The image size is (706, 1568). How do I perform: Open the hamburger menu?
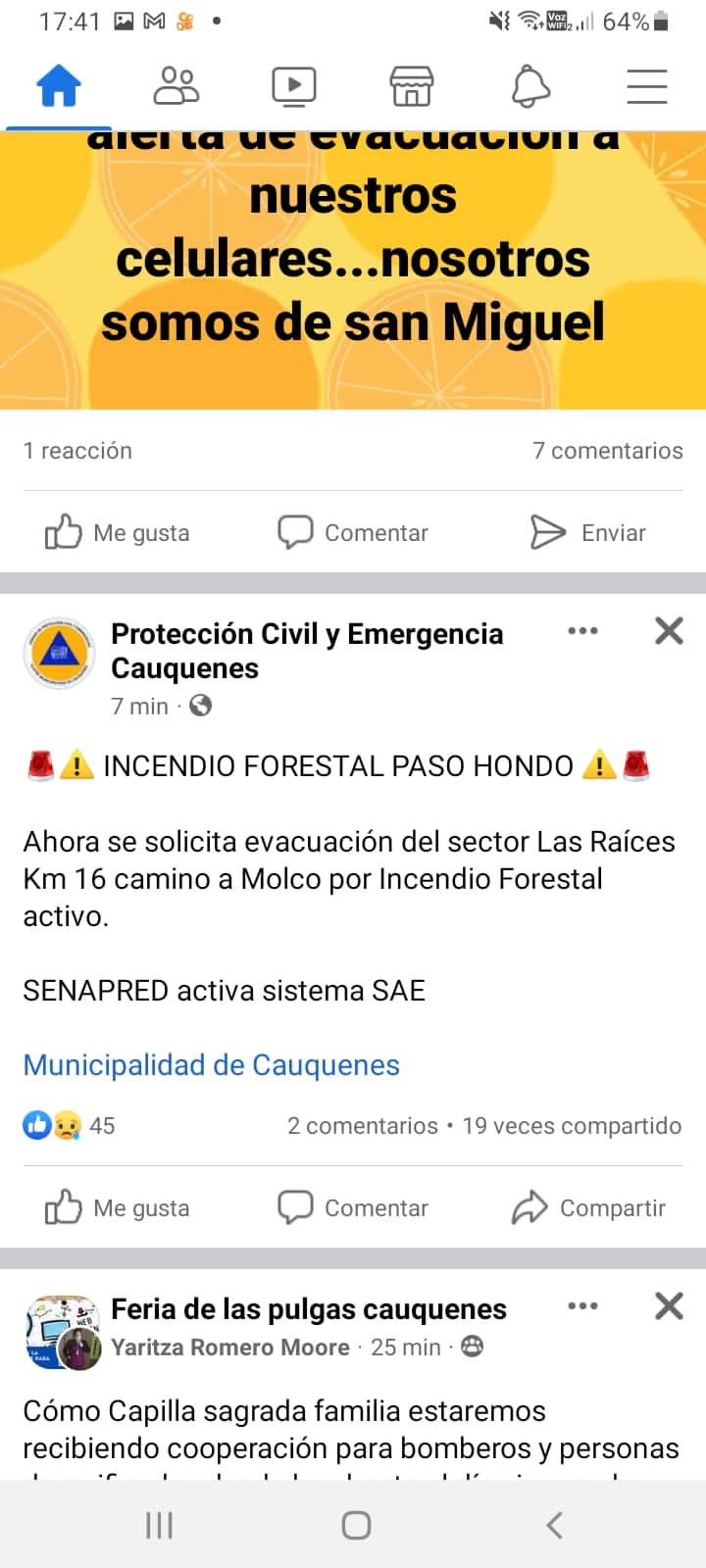[647, 86]
